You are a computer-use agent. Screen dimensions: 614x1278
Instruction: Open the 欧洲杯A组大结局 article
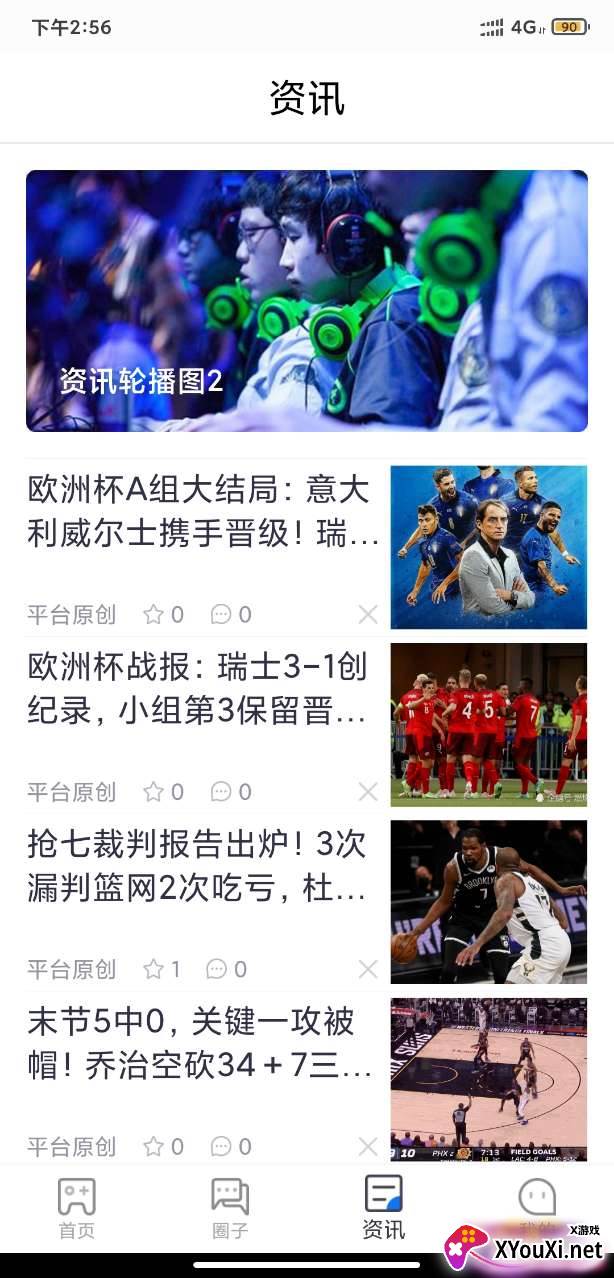204,513
